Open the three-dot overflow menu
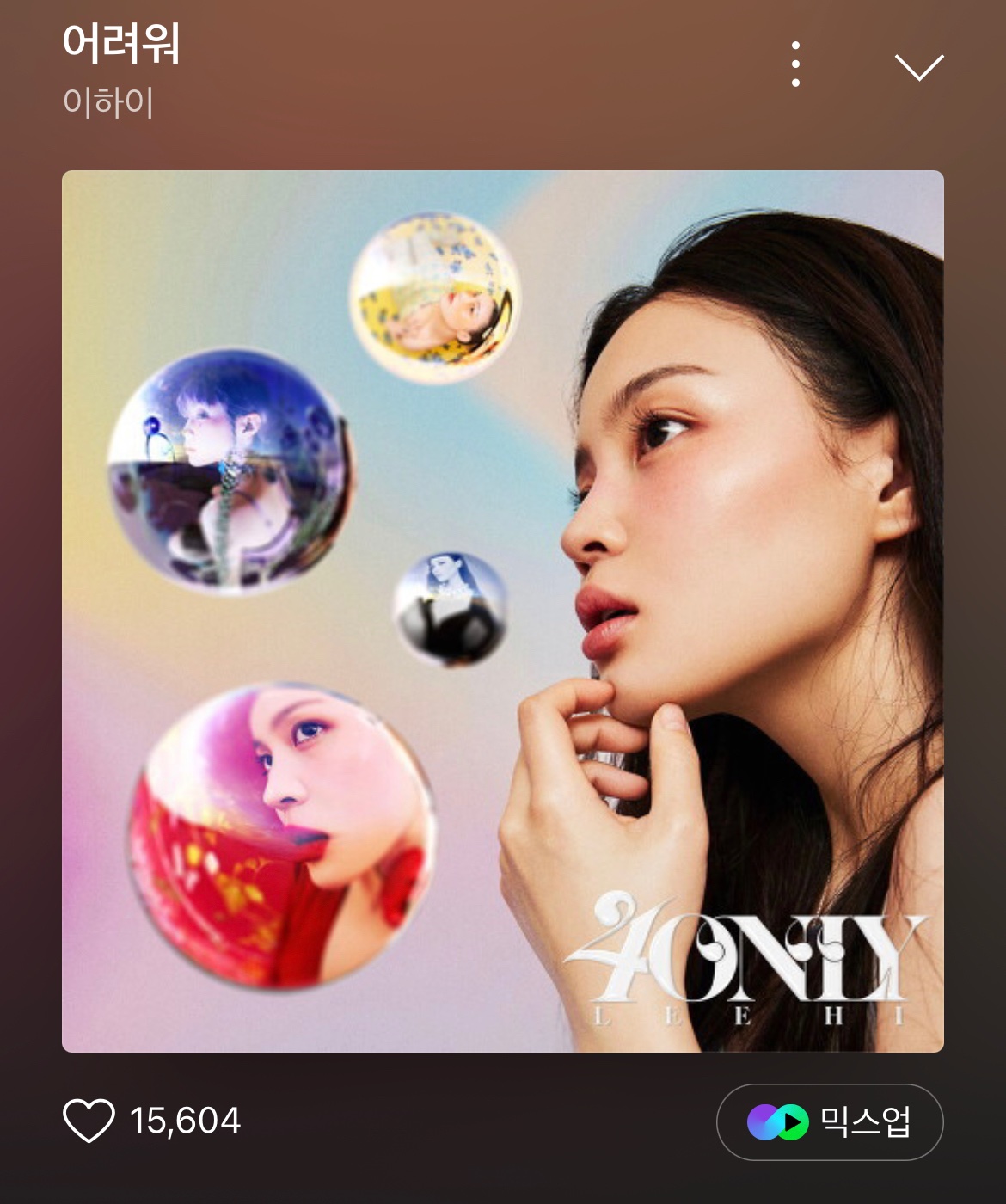 point(795,64)
